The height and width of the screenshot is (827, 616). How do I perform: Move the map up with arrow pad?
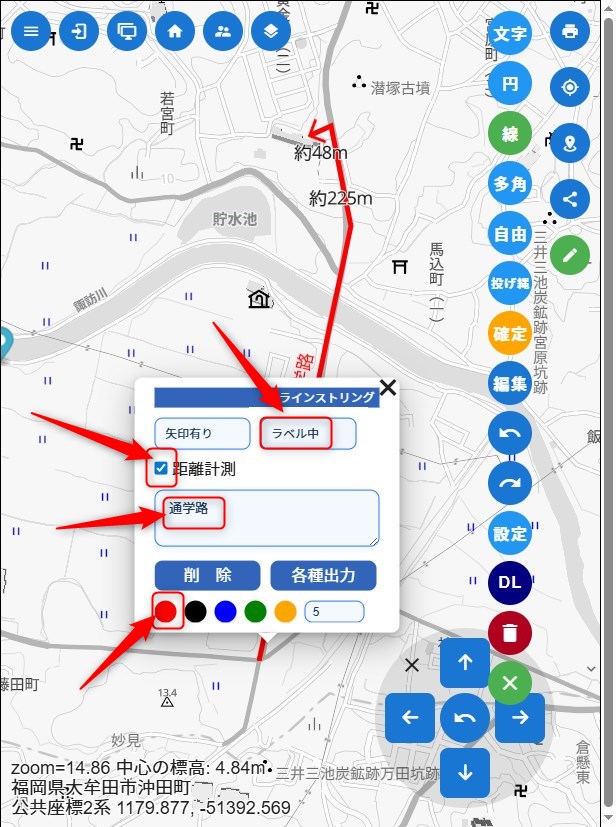point(465,661)
